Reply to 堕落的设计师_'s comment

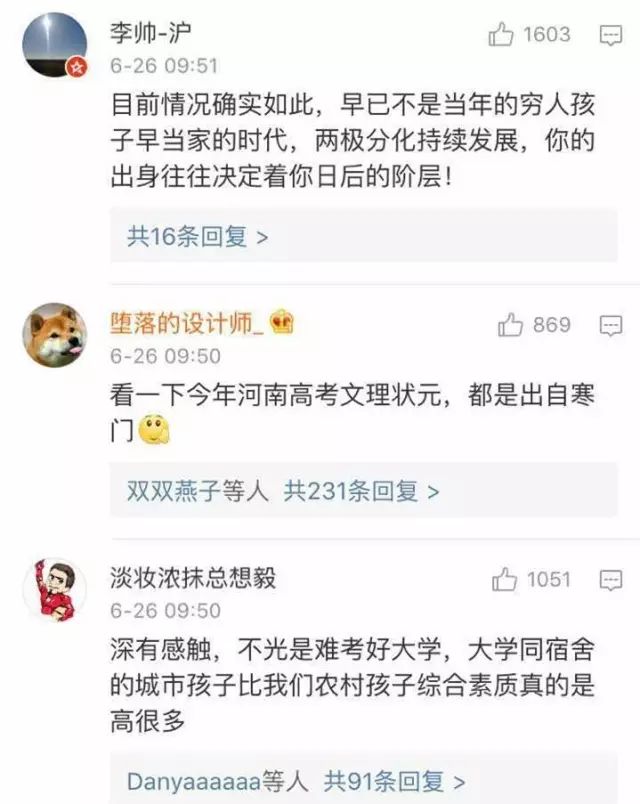tap(611, 325)
